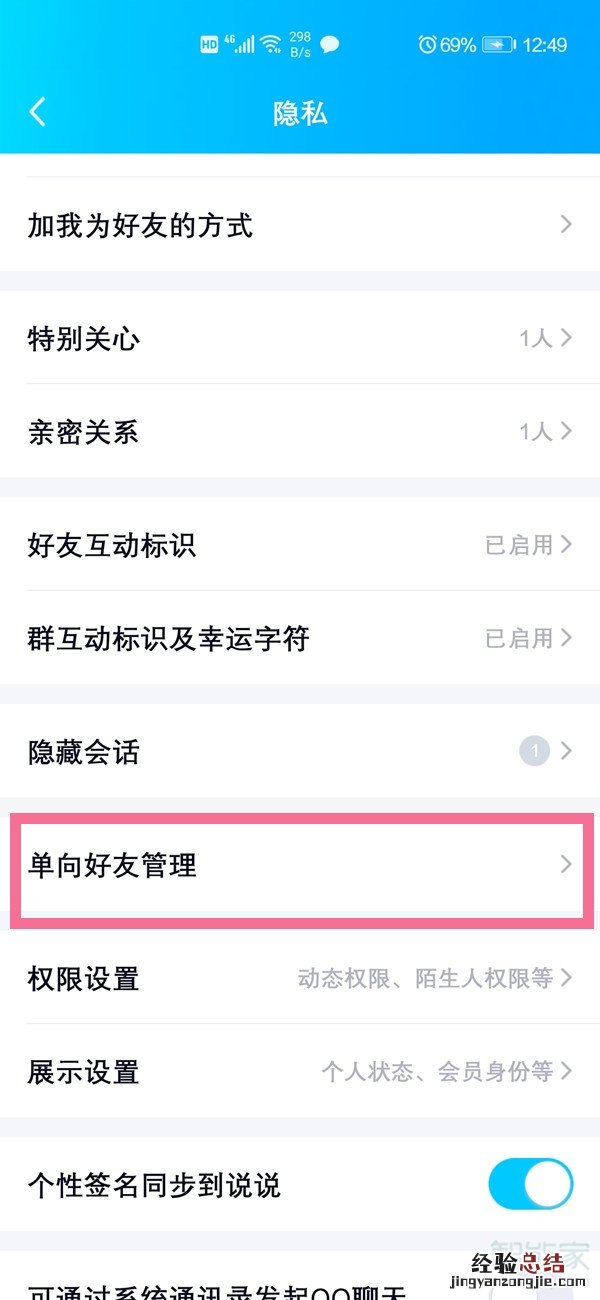Image resolution: width=600 pixels, height=1300 pixels.
Task: Open 展示设置
Action: pyautogui.click(x=300, y=1072)
